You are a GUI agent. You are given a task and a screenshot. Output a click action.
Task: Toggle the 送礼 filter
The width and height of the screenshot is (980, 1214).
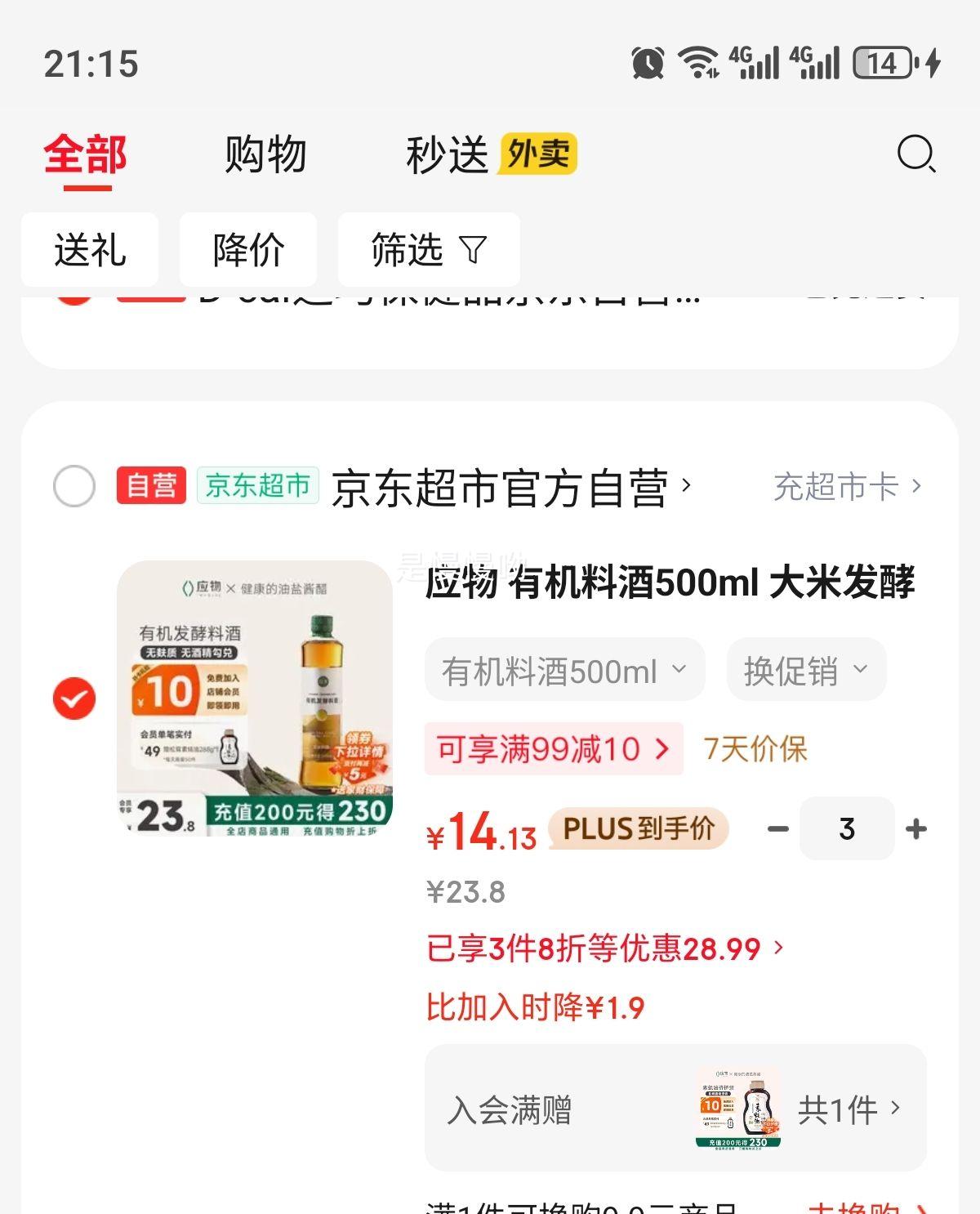point(90,251)
